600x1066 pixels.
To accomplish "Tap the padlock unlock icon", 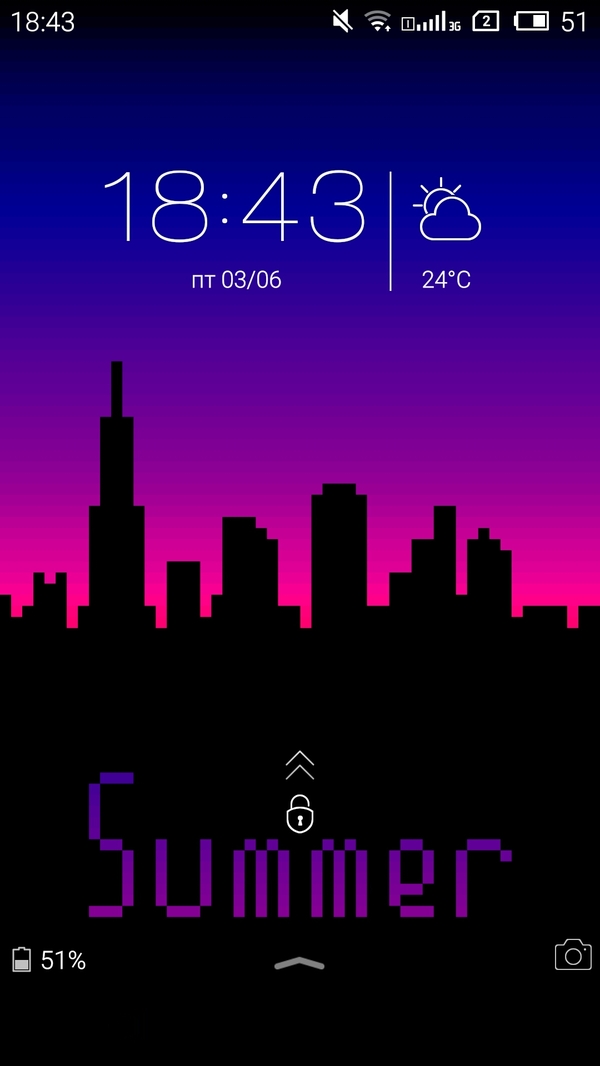I will [300, 814].
